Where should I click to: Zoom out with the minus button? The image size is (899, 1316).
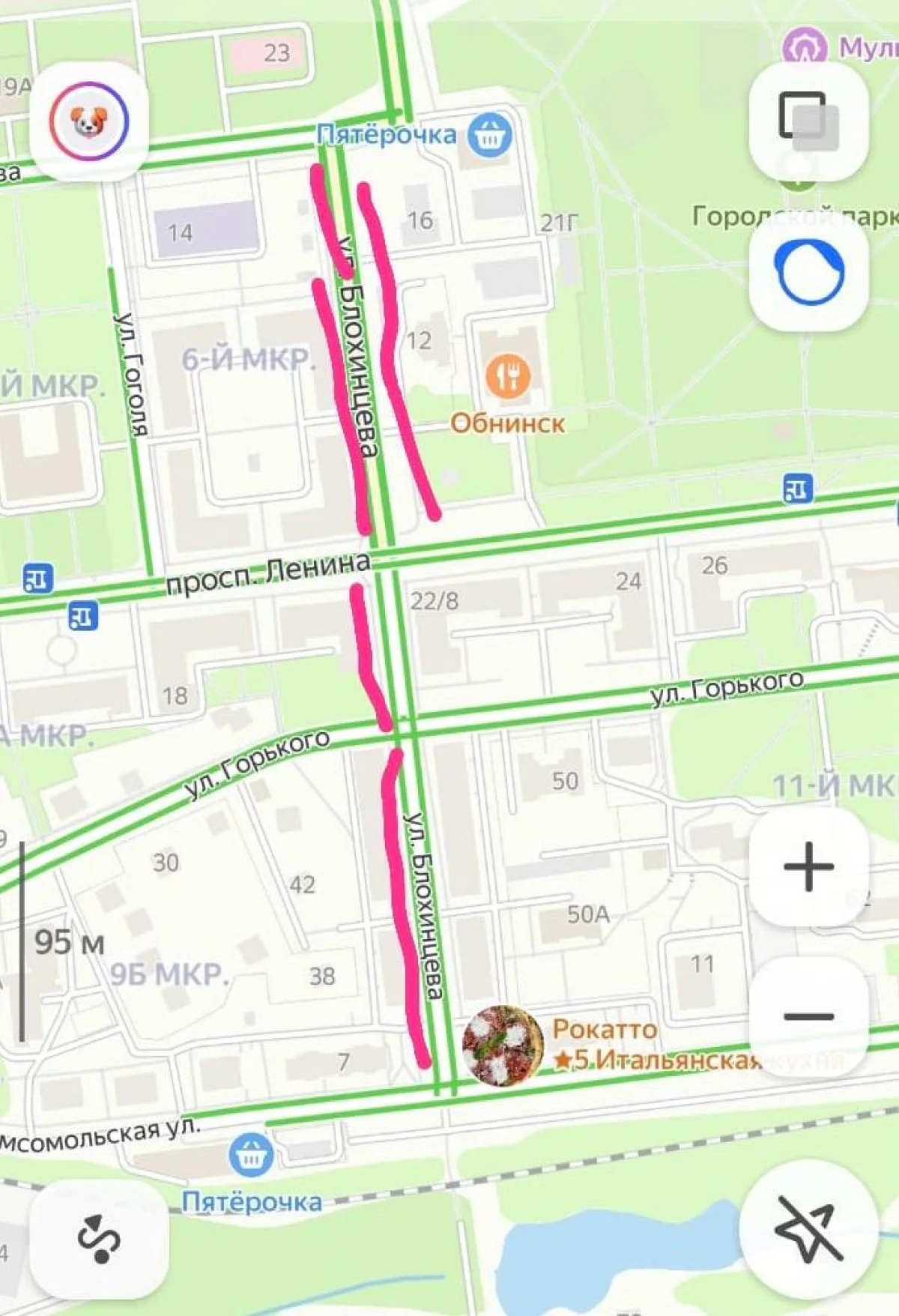808,1016
